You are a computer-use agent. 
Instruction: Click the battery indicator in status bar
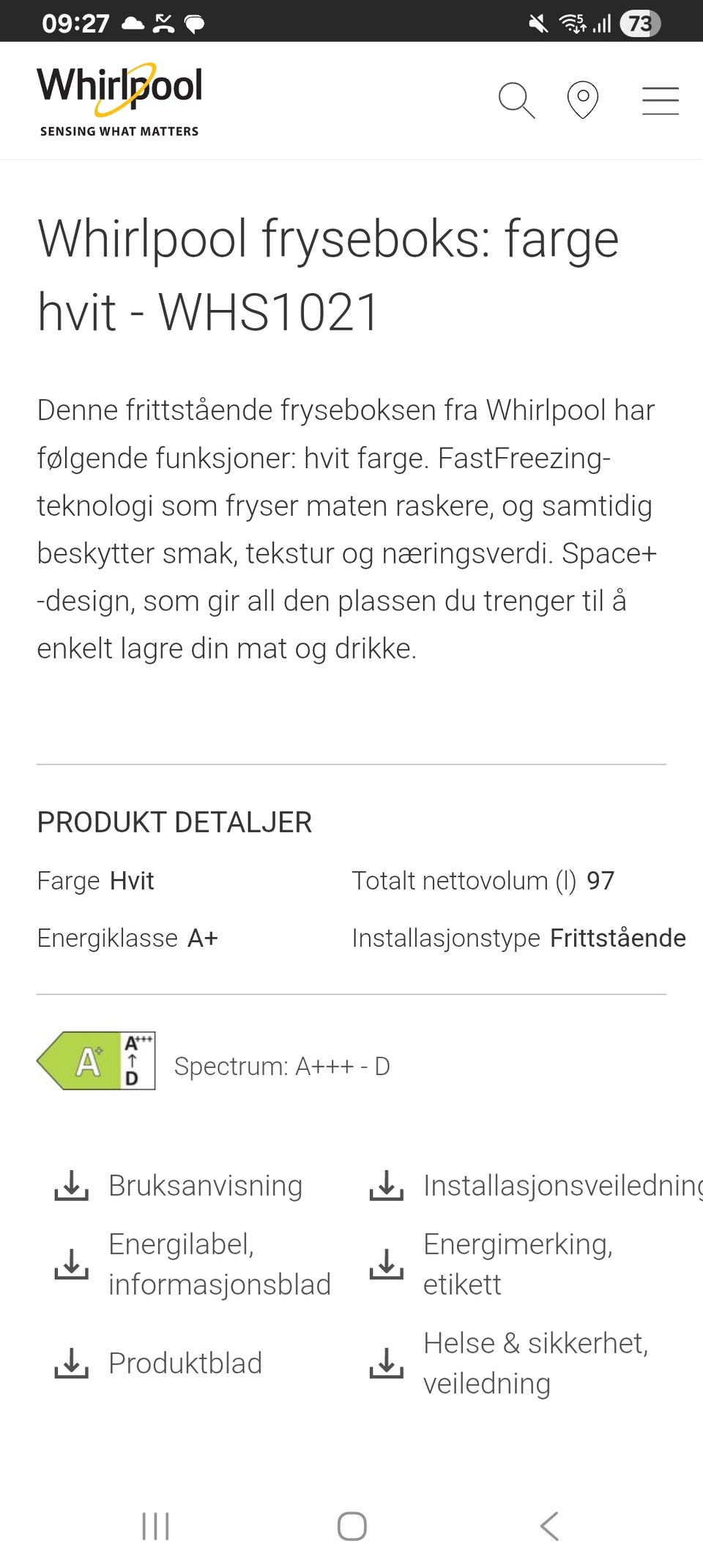point(639,24)
